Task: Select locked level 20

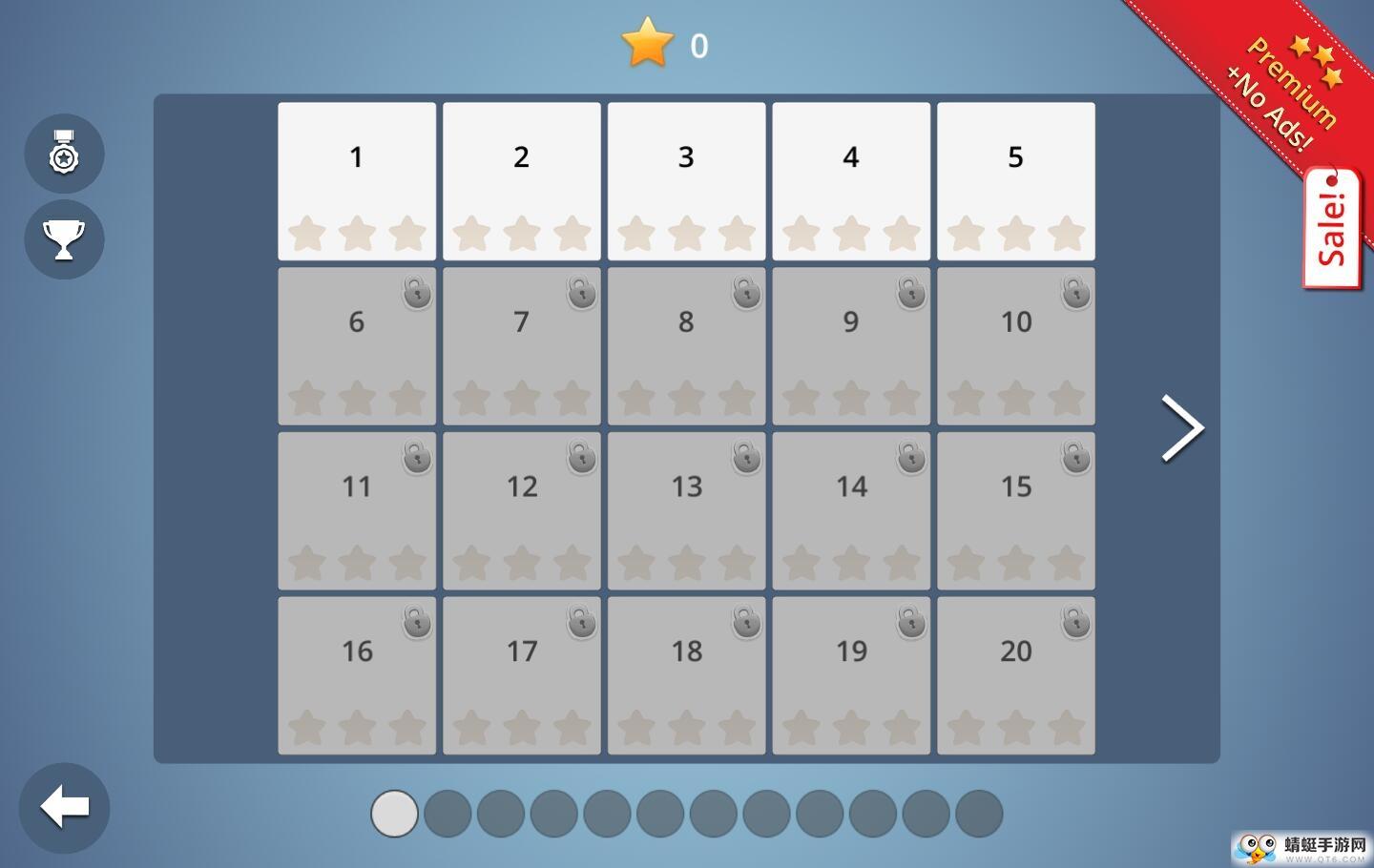Action: (1016, 676)
